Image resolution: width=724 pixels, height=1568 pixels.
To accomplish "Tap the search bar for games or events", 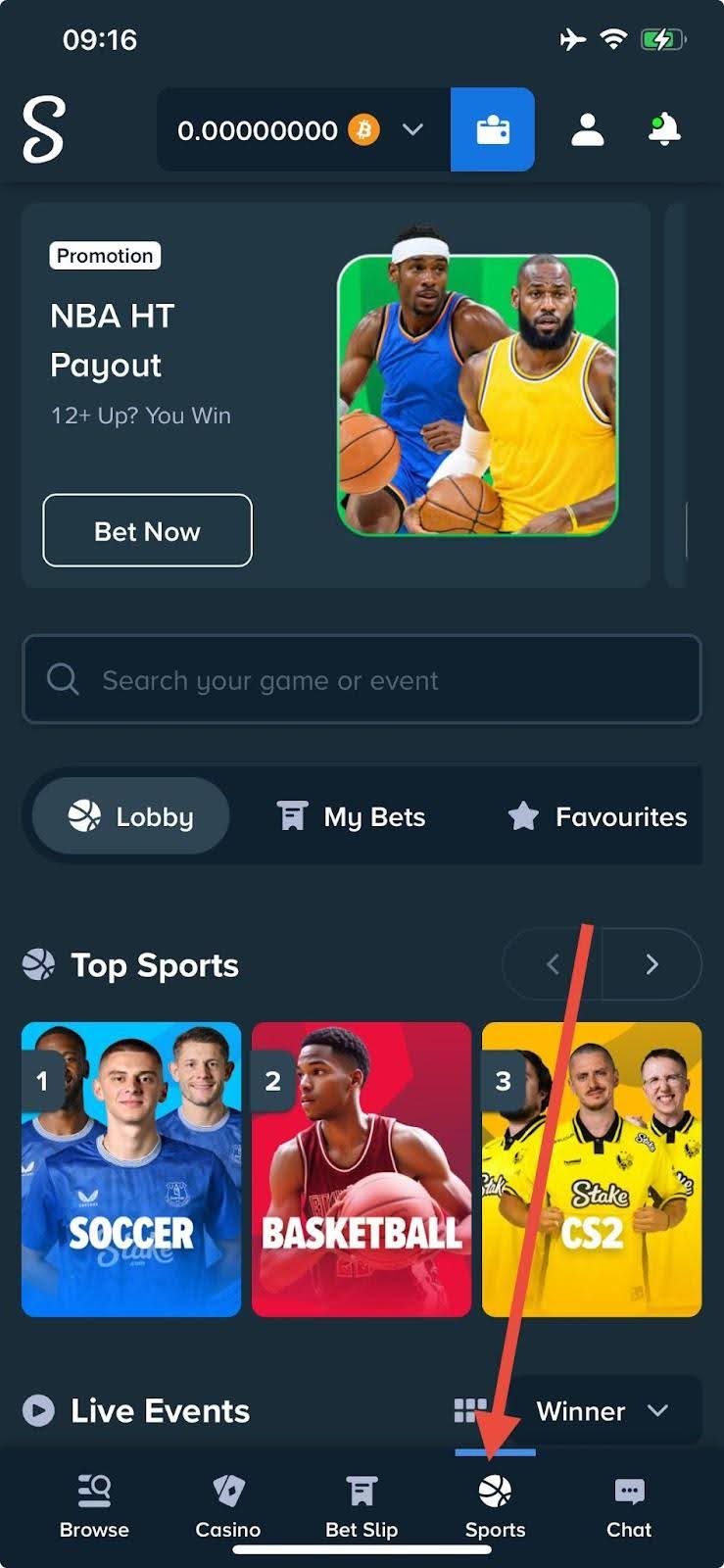I will pos(362,680).
